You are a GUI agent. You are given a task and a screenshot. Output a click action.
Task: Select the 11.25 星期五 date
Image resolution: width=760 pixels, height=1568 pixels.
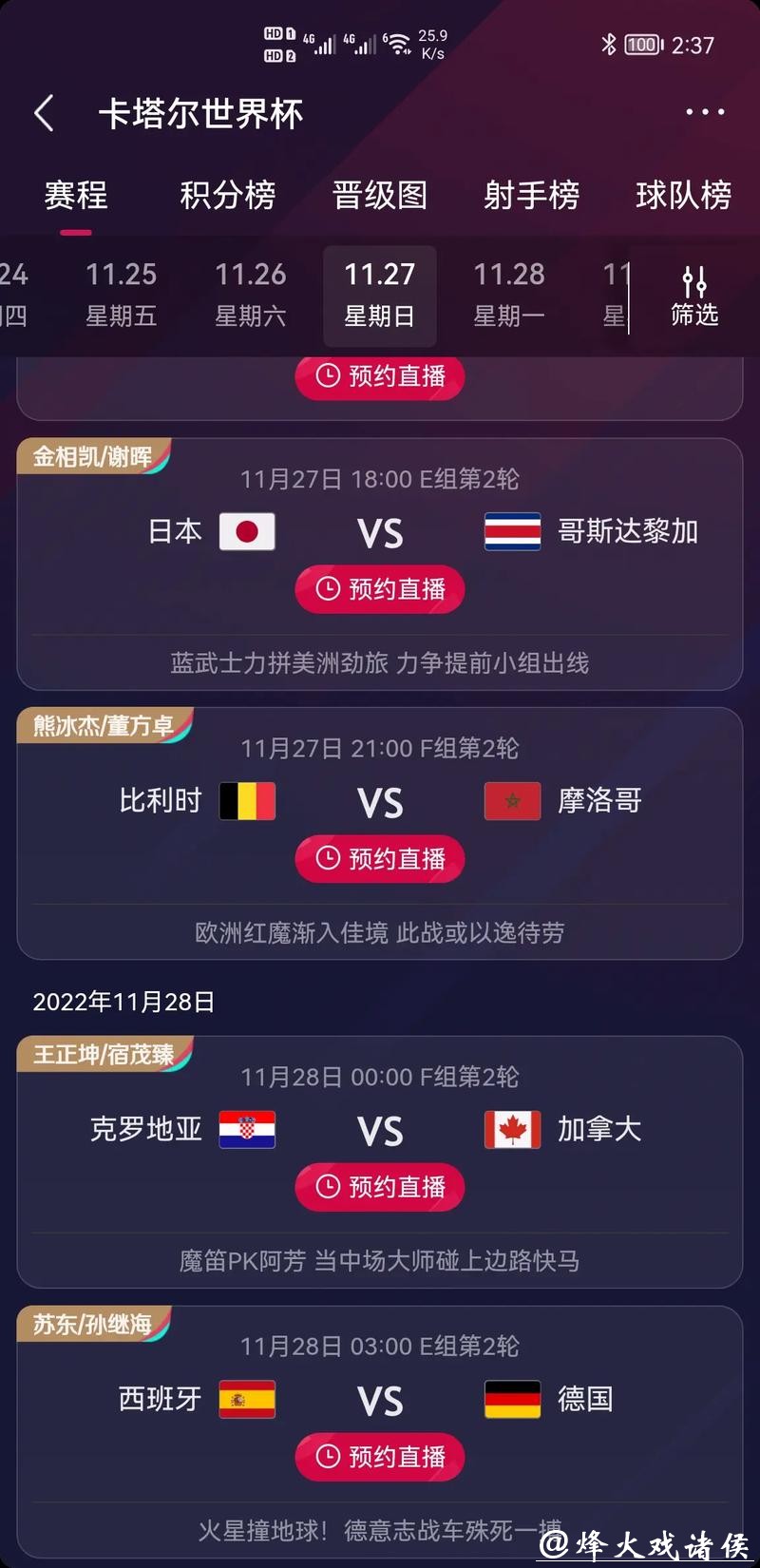pyautogui.click(x=122, y=293)
